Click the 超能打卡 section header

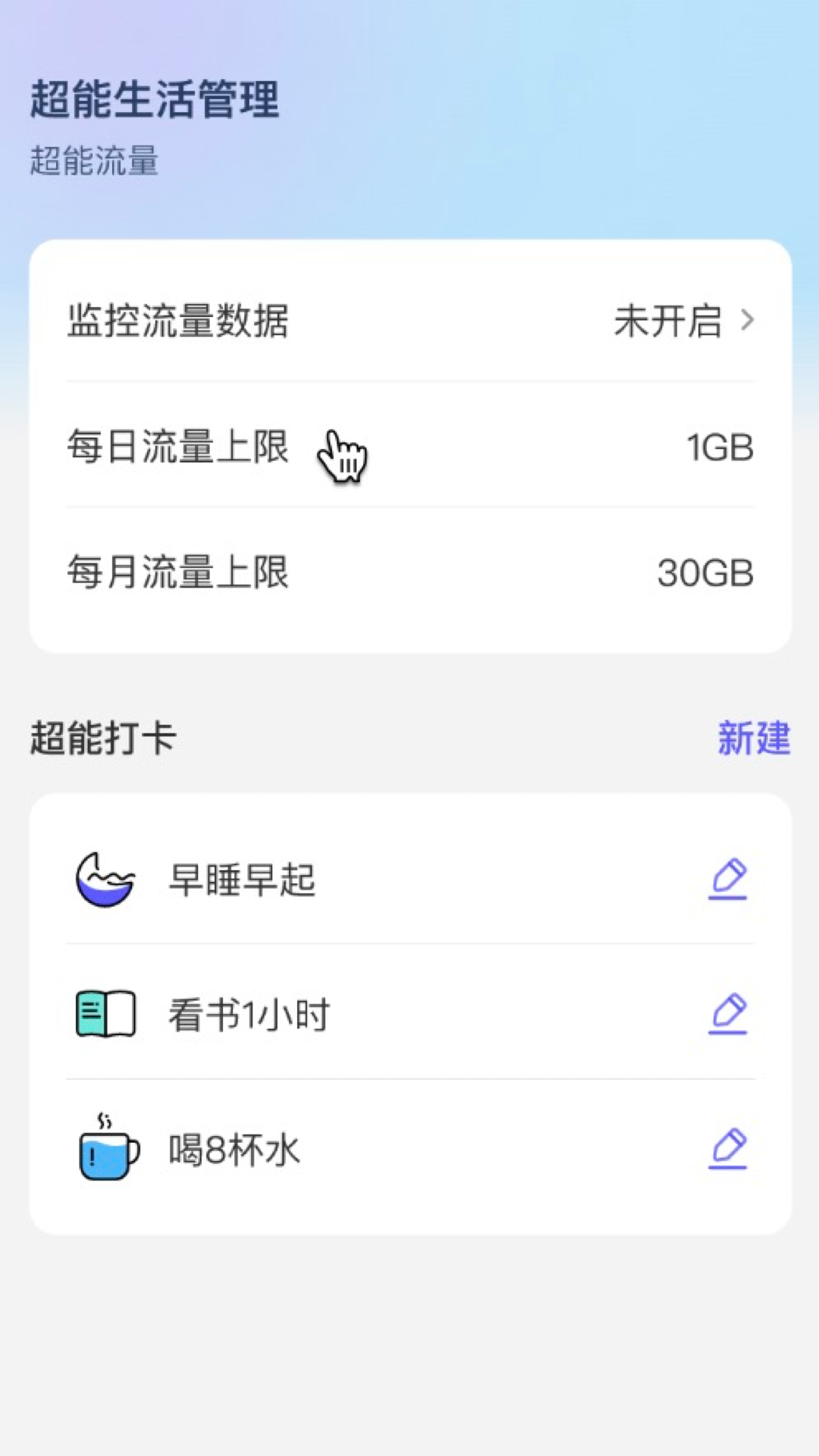tap(100, 737)
